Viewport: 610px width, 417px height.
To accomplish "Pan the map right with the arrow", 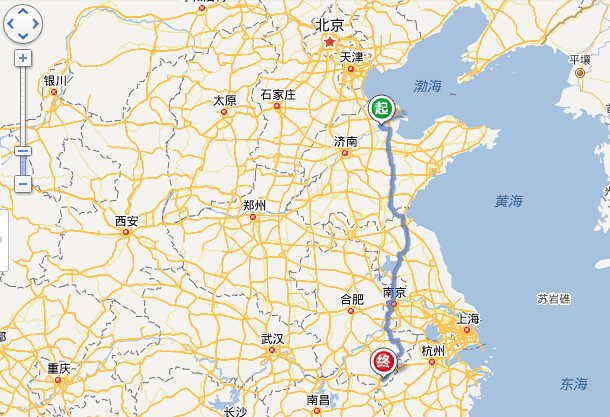I will (x=35, y=23).
